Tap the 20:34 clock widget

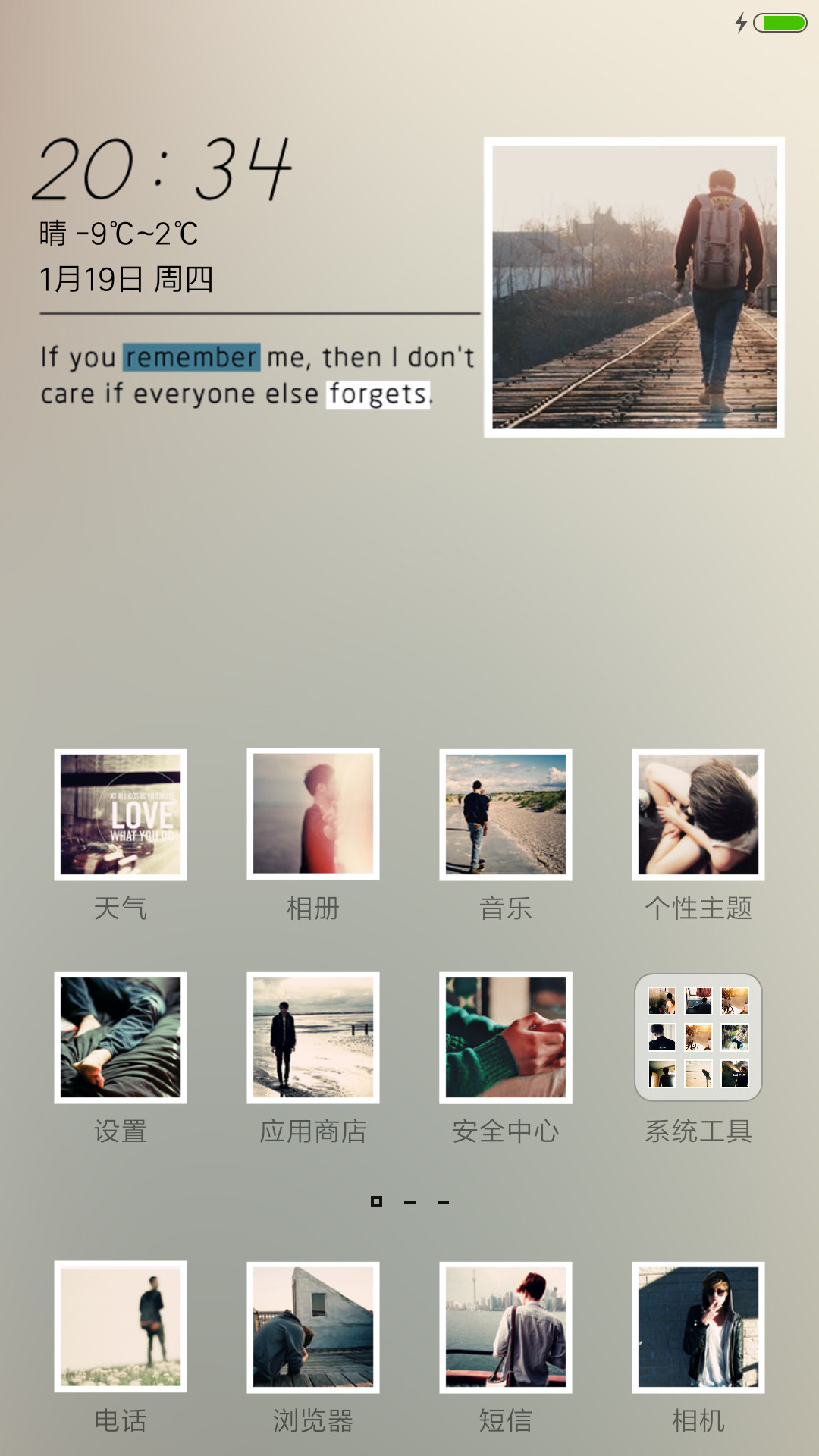pyautogui.click(x=162, y=168)
